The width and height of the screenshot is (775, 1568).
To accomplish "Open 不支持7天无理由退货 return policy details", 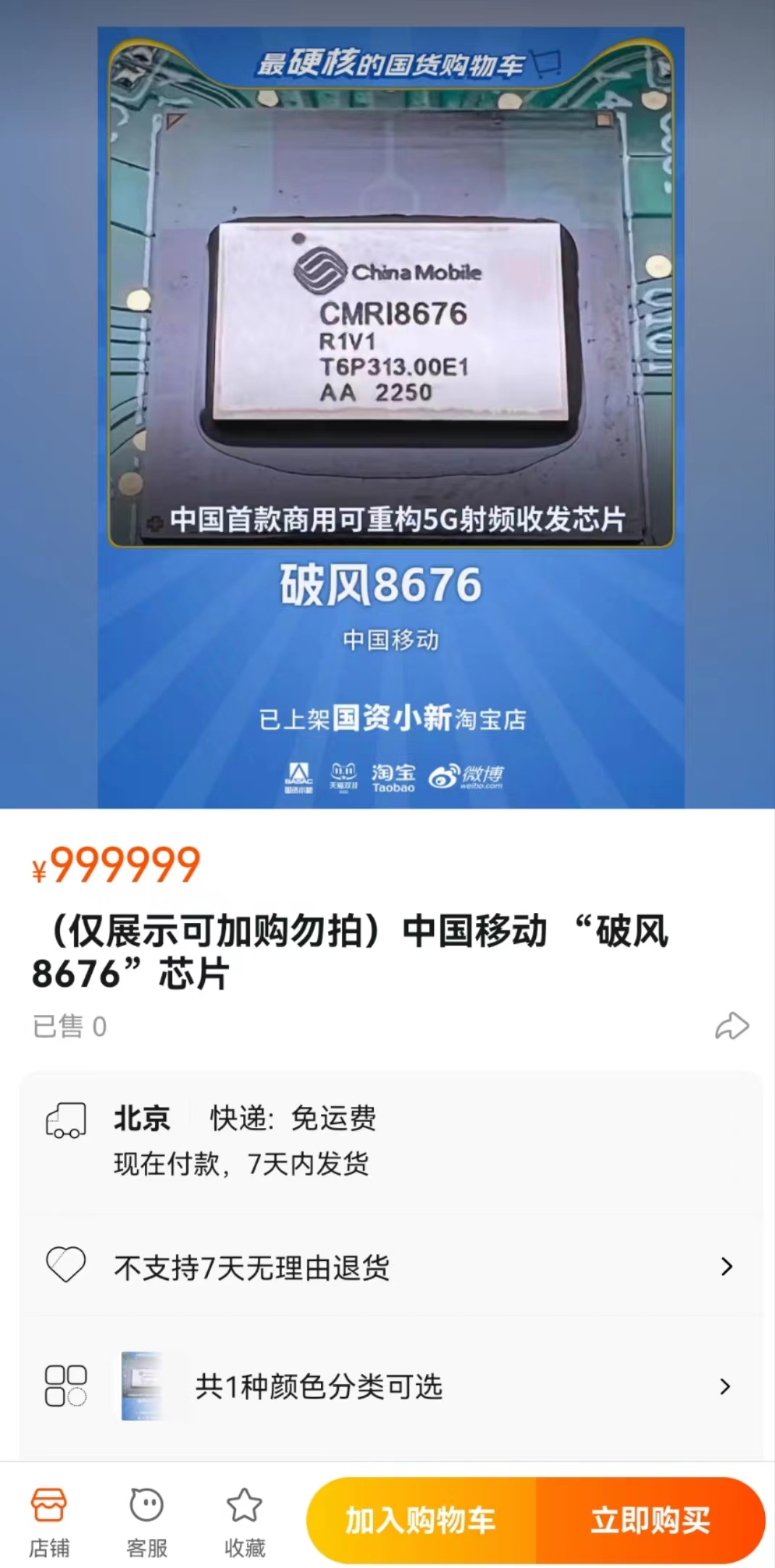I will click(x=391, y=1267).
